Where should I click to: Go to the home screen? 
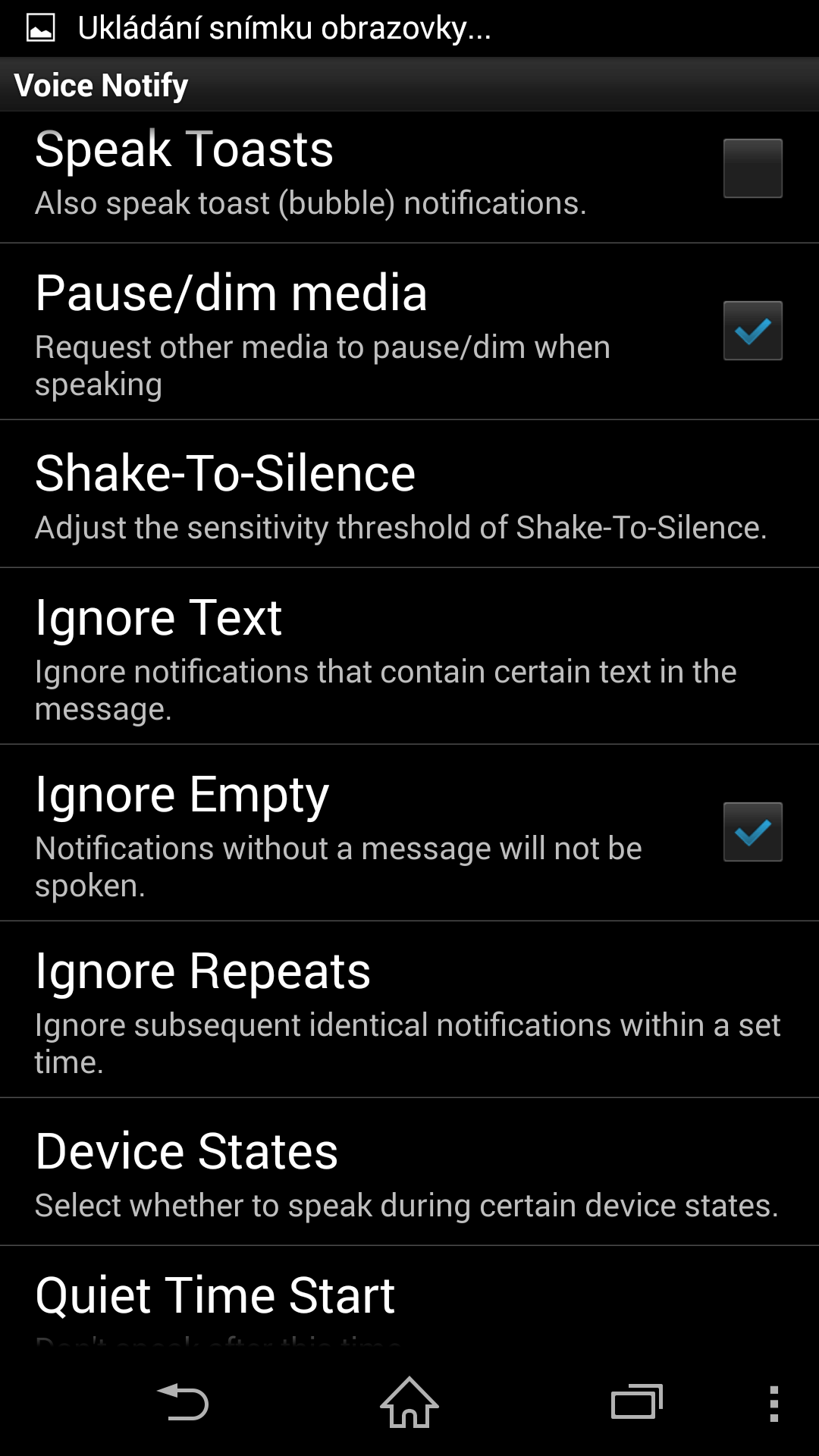point(409,1403)
